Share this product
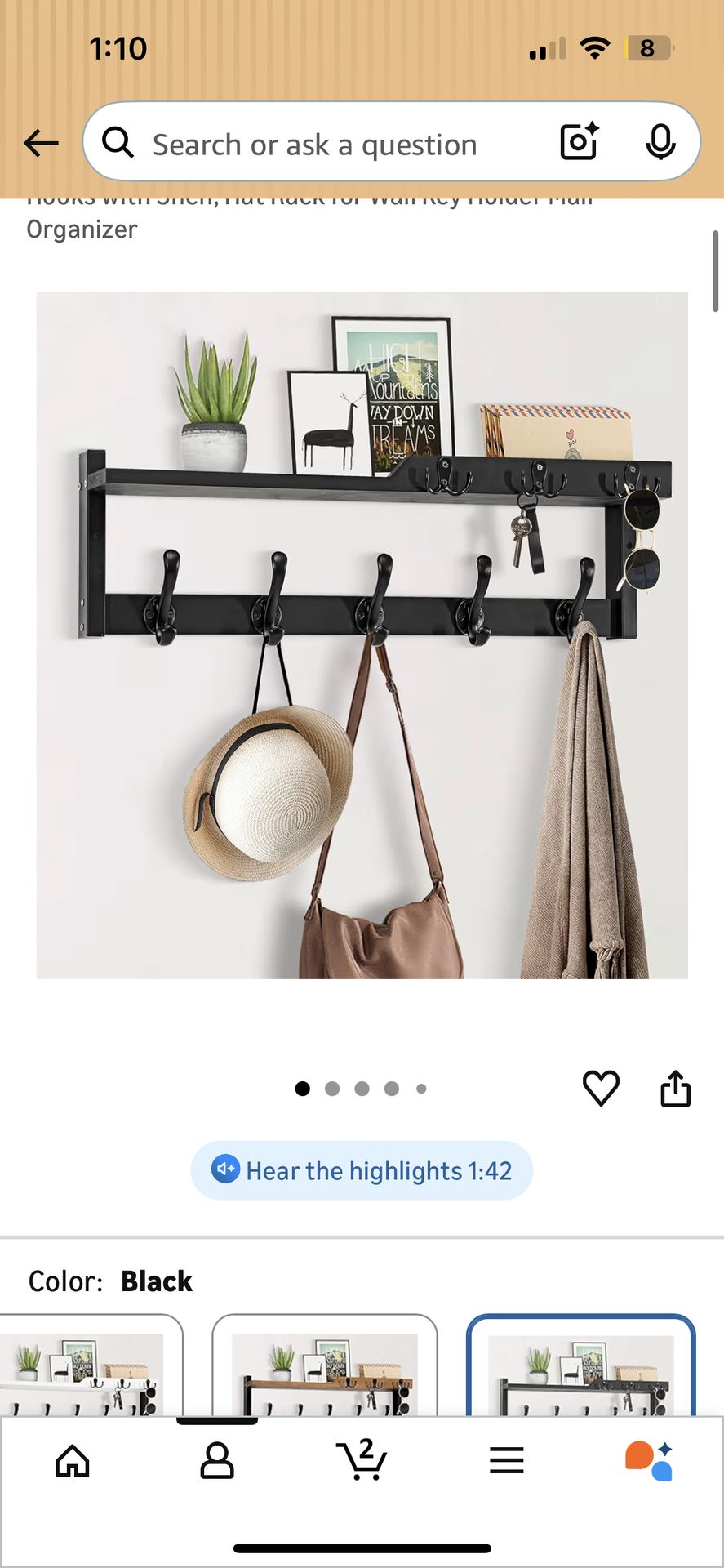The width and height of the screenshot is (724, 1568). pos(675,1088)
